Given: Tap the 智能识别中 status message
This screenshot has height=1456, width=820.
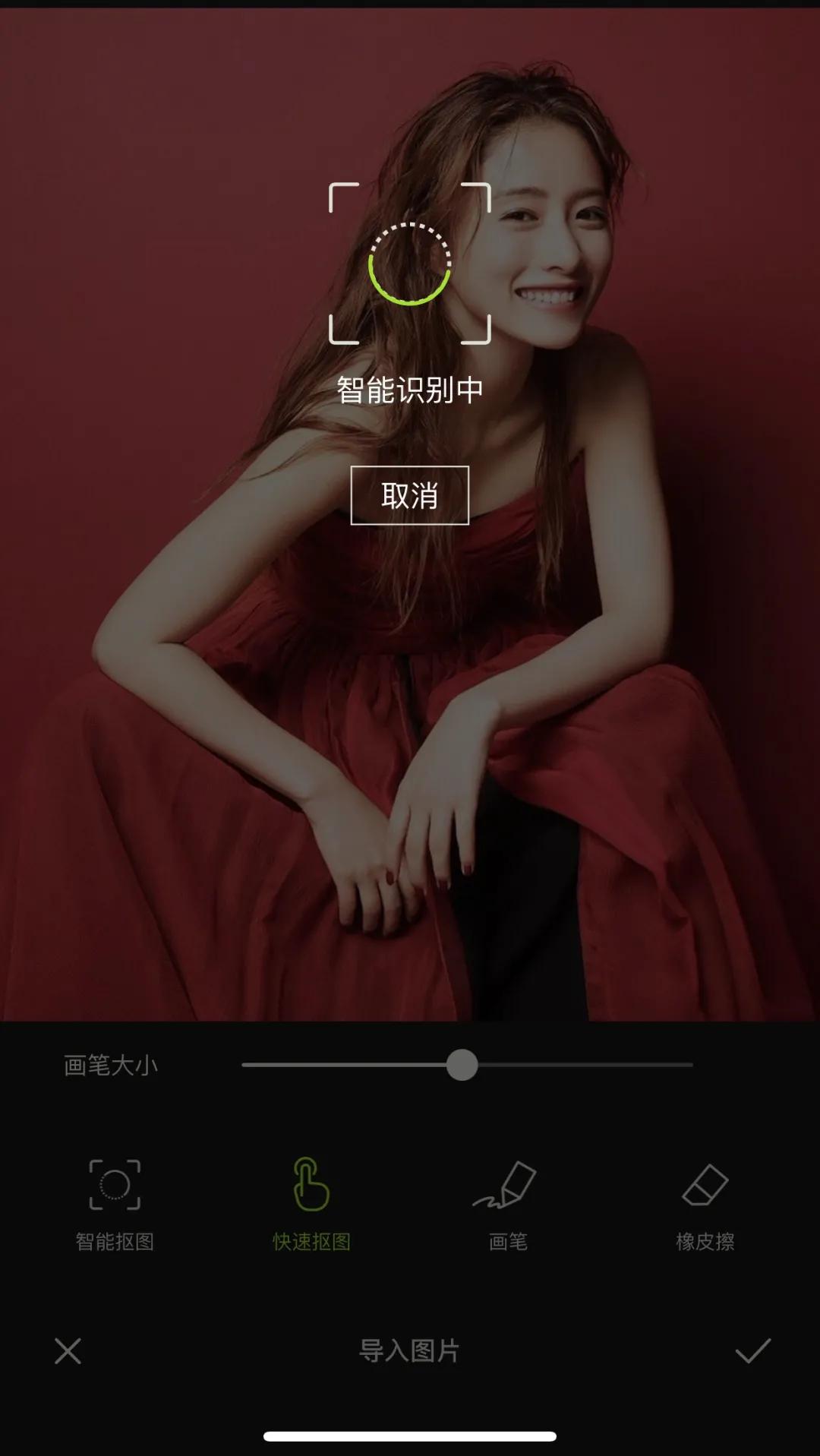Looking at the screenshot, I should pyautogui.click(x=411, y=389).
